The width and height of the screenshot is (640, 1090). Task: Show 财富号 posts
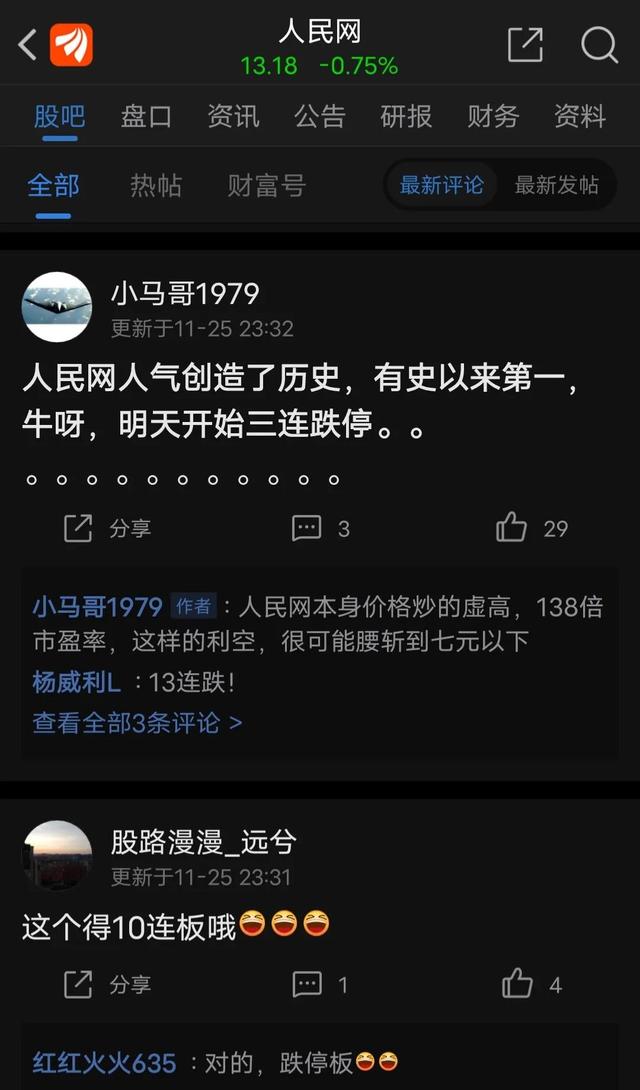click(266, 185)
